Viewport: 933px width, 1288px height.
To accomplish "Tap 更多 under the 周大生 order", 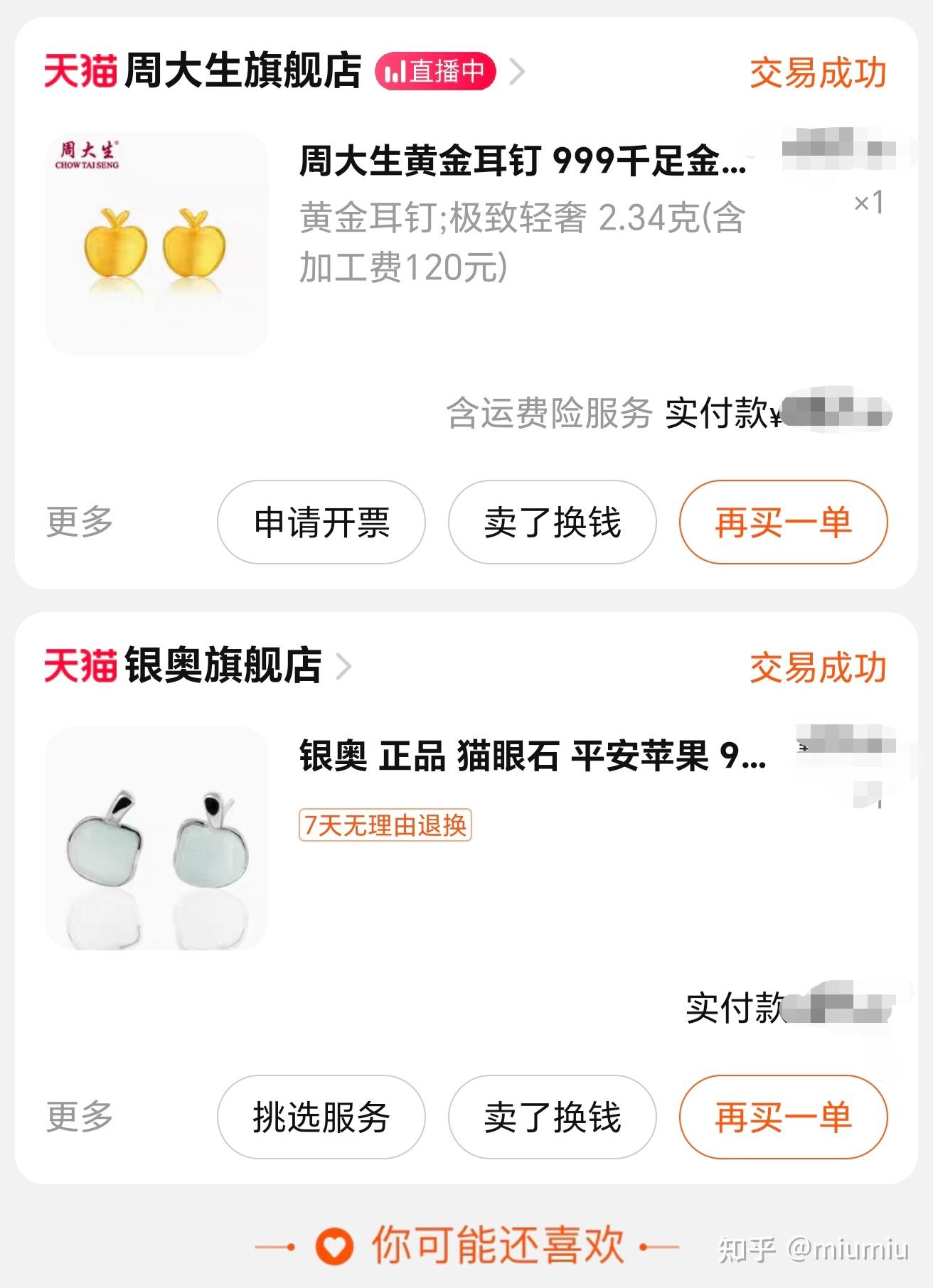I will [80, 522].
